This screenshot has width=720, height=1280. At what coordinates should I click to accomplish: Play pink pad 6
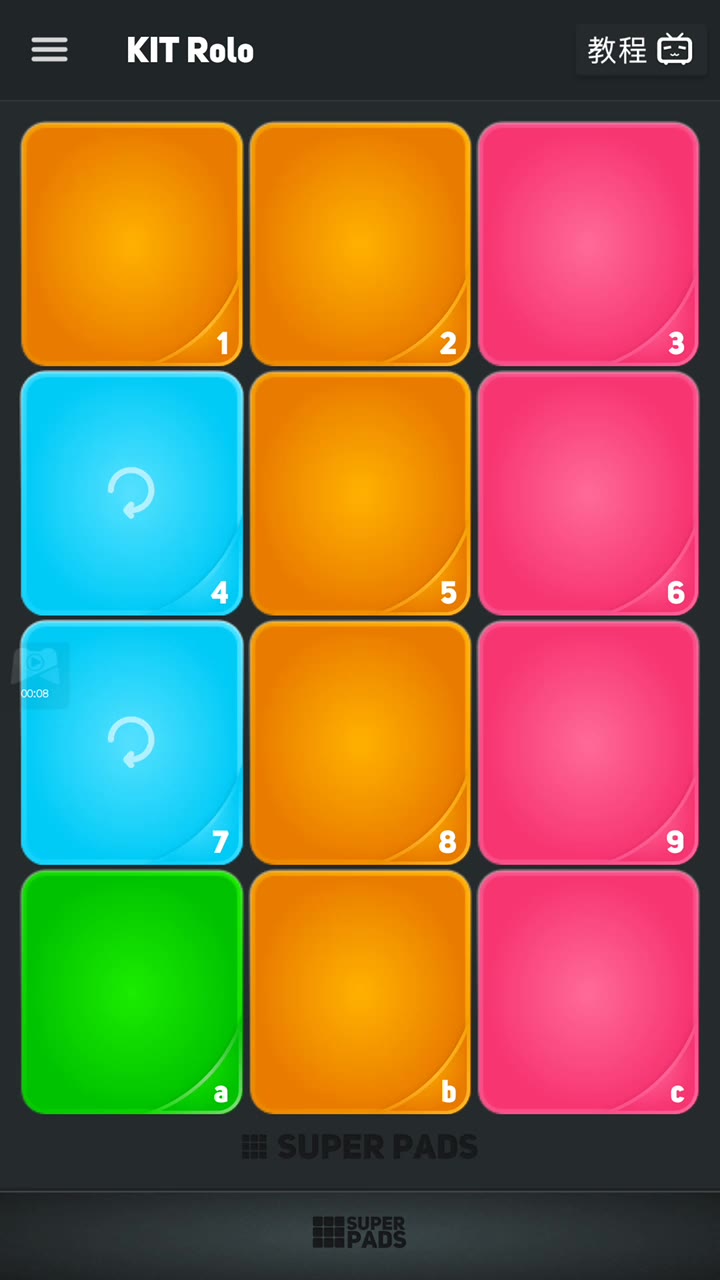(x=588, y=493)
